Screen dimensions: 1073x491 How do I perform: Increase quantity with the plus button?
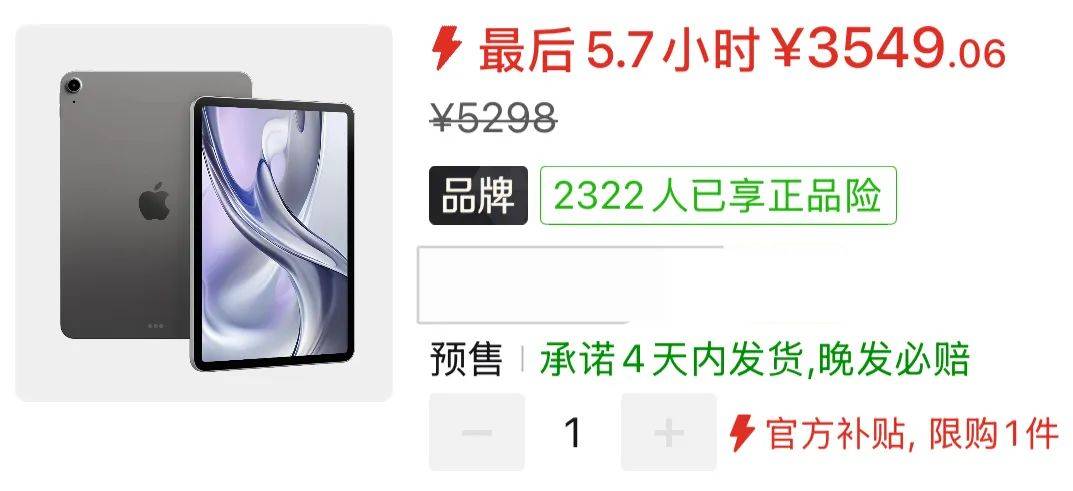(x=668, y=432)
